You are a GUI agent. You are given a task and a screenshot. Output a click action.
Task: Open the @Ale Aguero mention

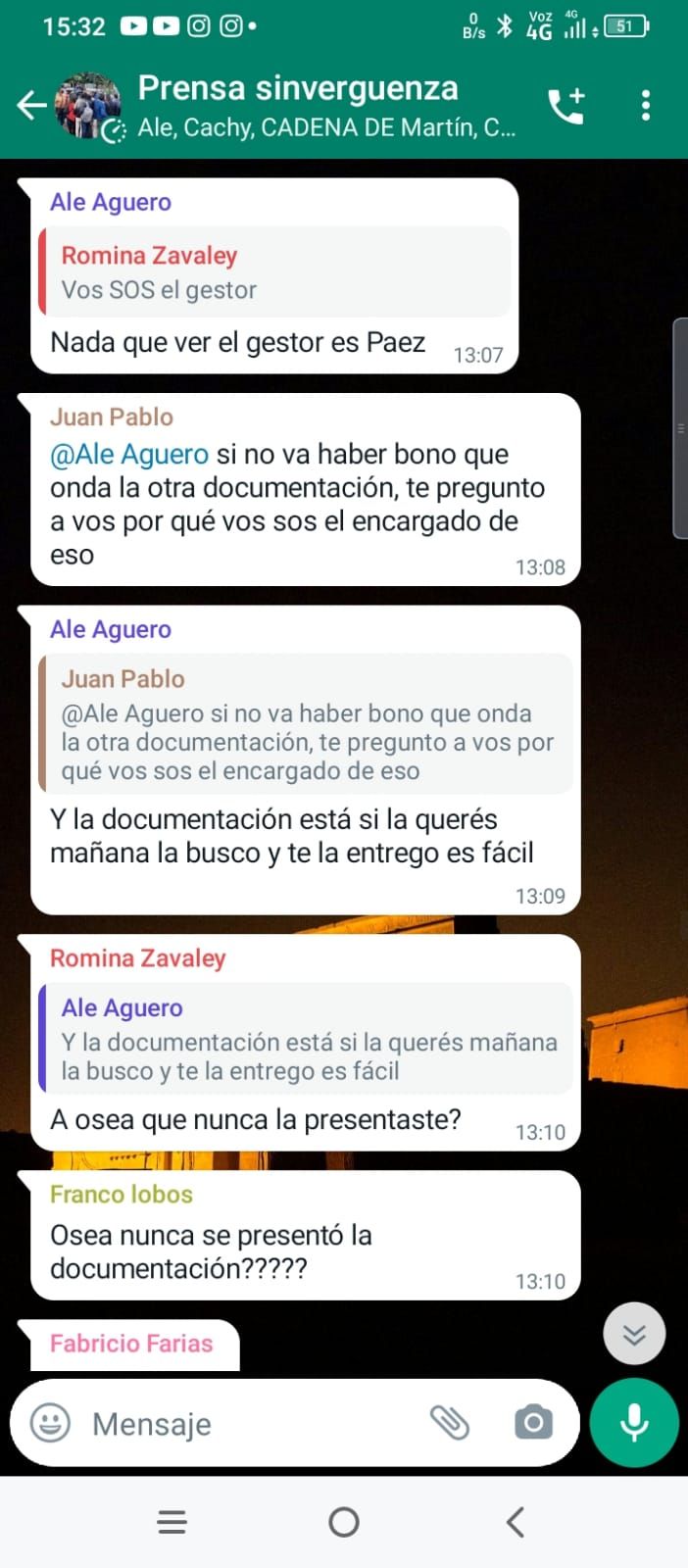tap(129, 455)
